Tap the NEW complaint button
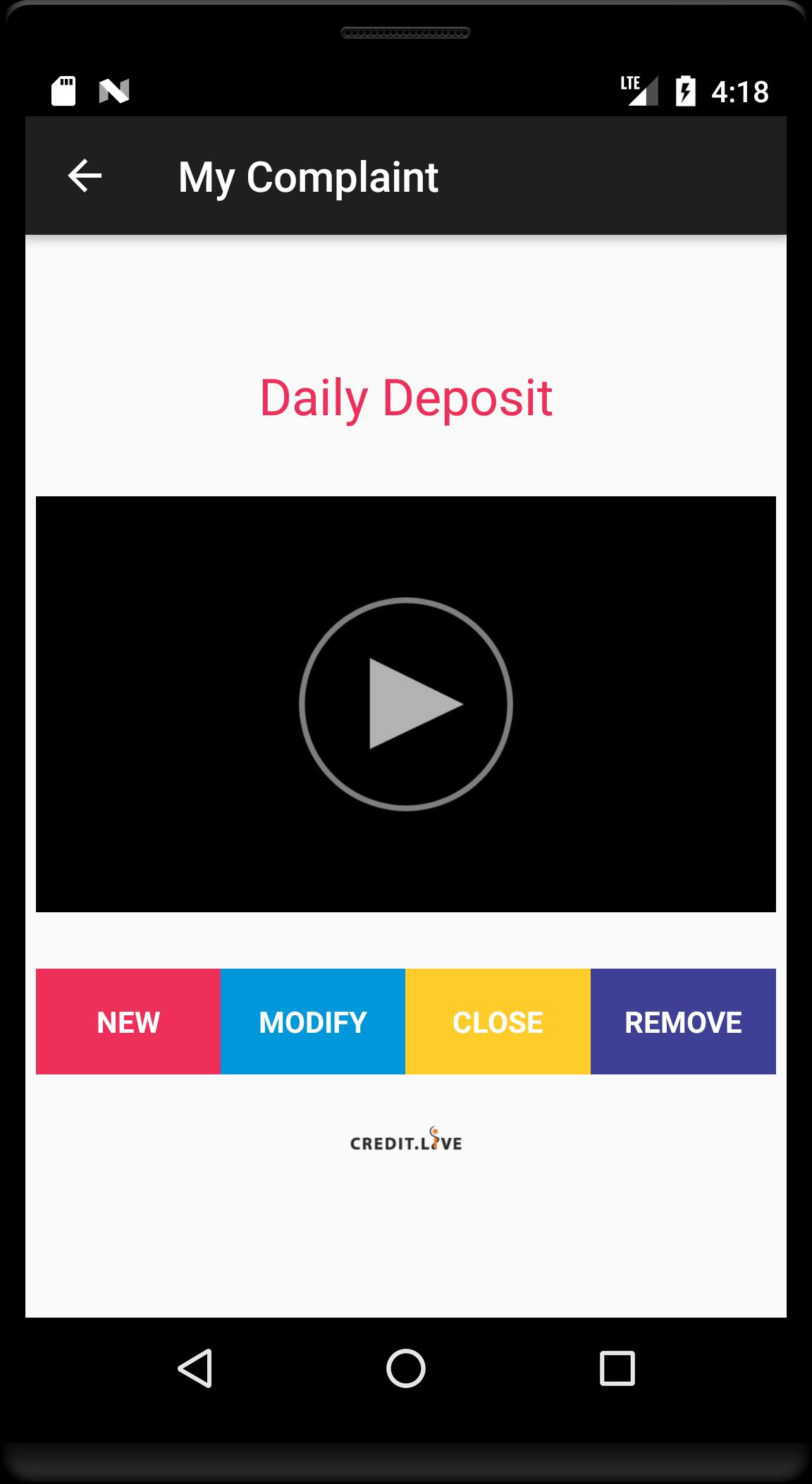This screenshot has width=812, height=1484. pyautogui.click(x=128, y=1021)
